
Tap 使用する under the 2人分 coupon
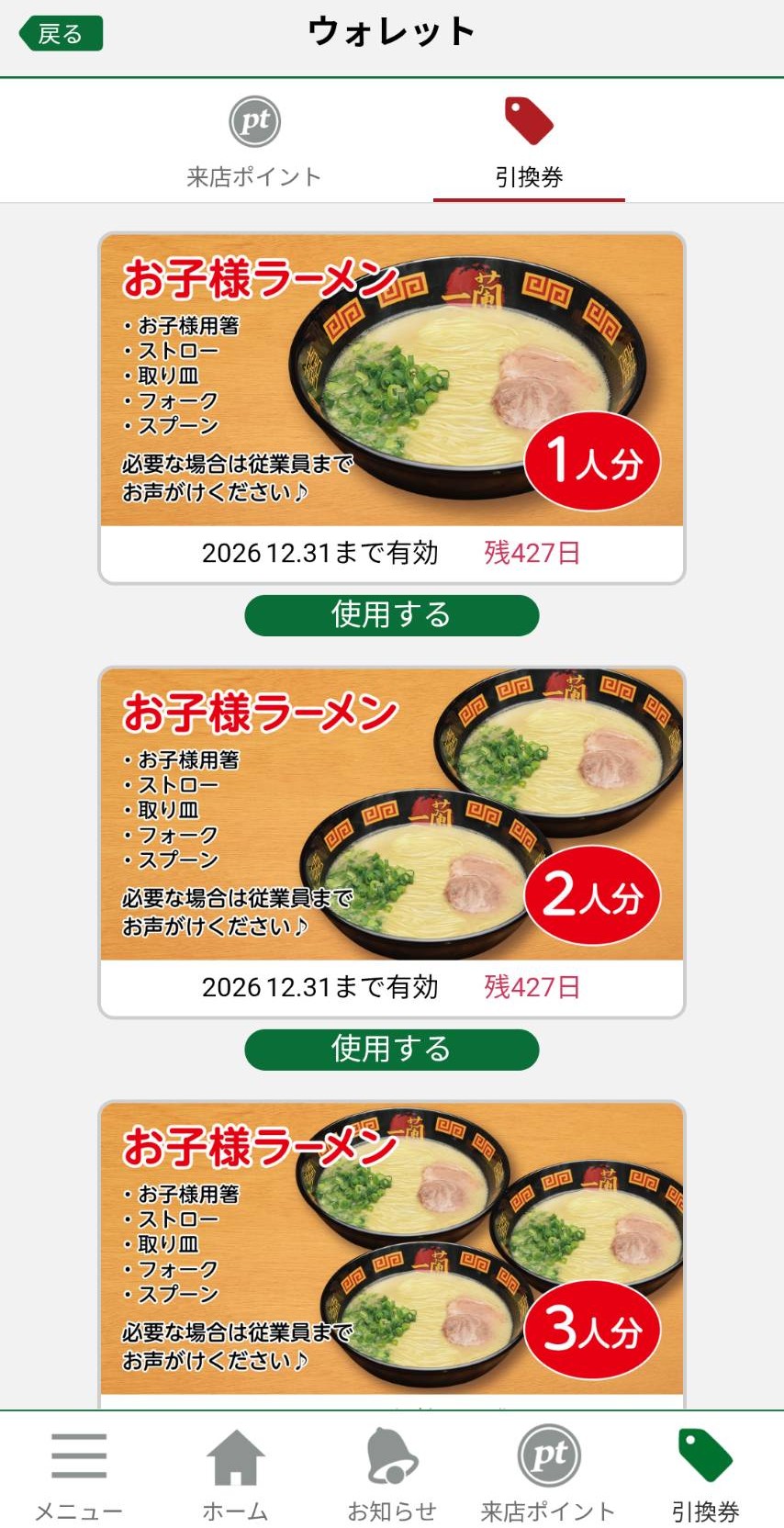[392, 1049]
